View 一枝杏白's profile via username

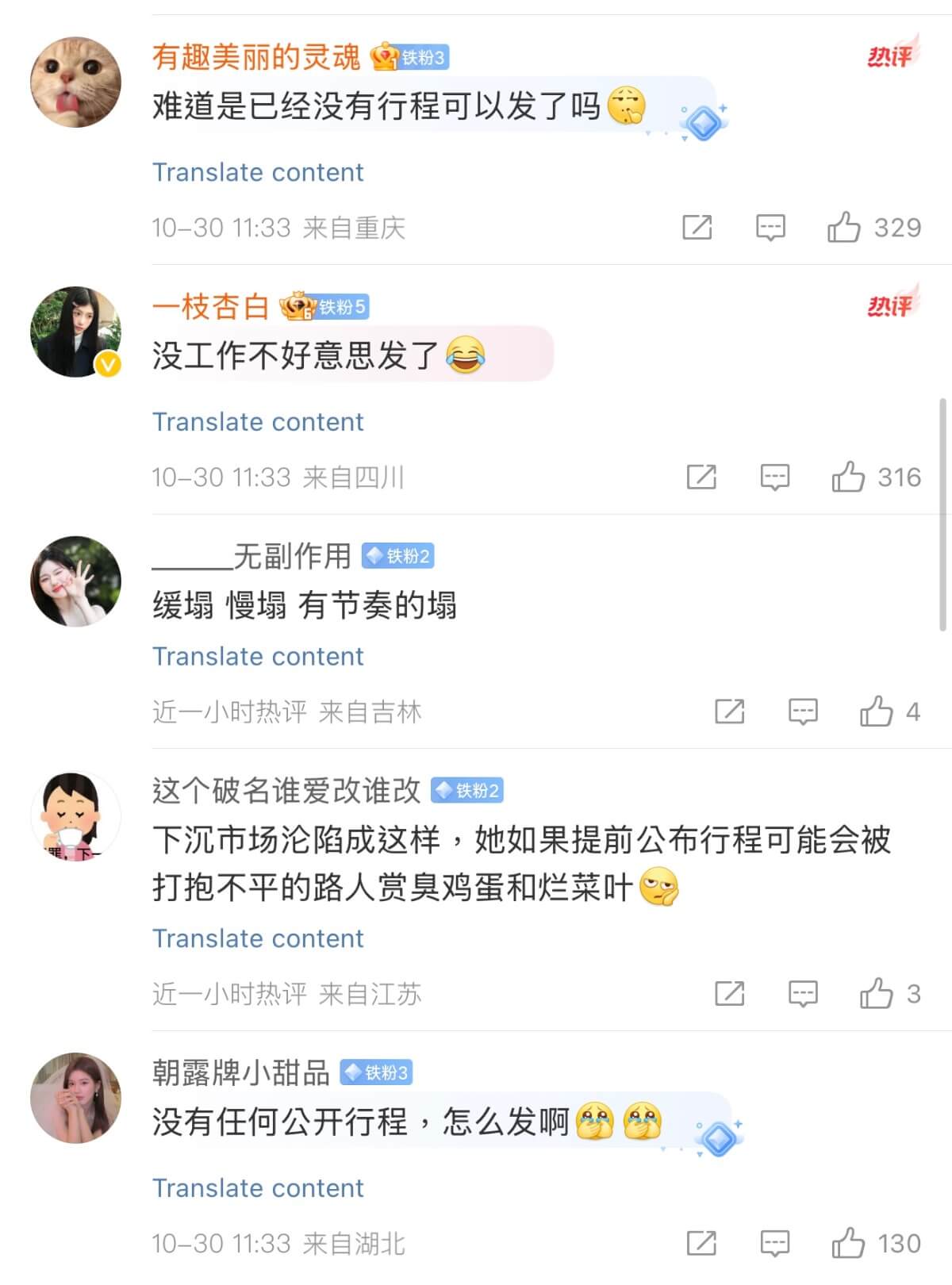(211, 307)
